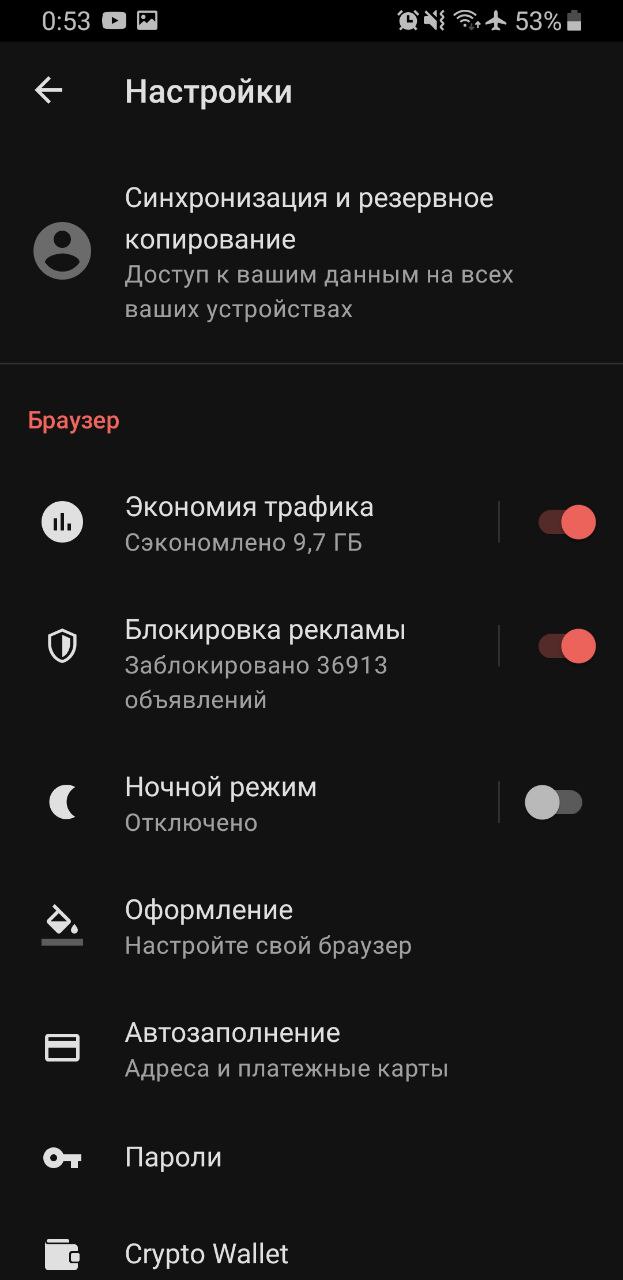Disable the Блокировка рекламы switch
Viewport: 623px width, 1280px height.
[567, 646]
